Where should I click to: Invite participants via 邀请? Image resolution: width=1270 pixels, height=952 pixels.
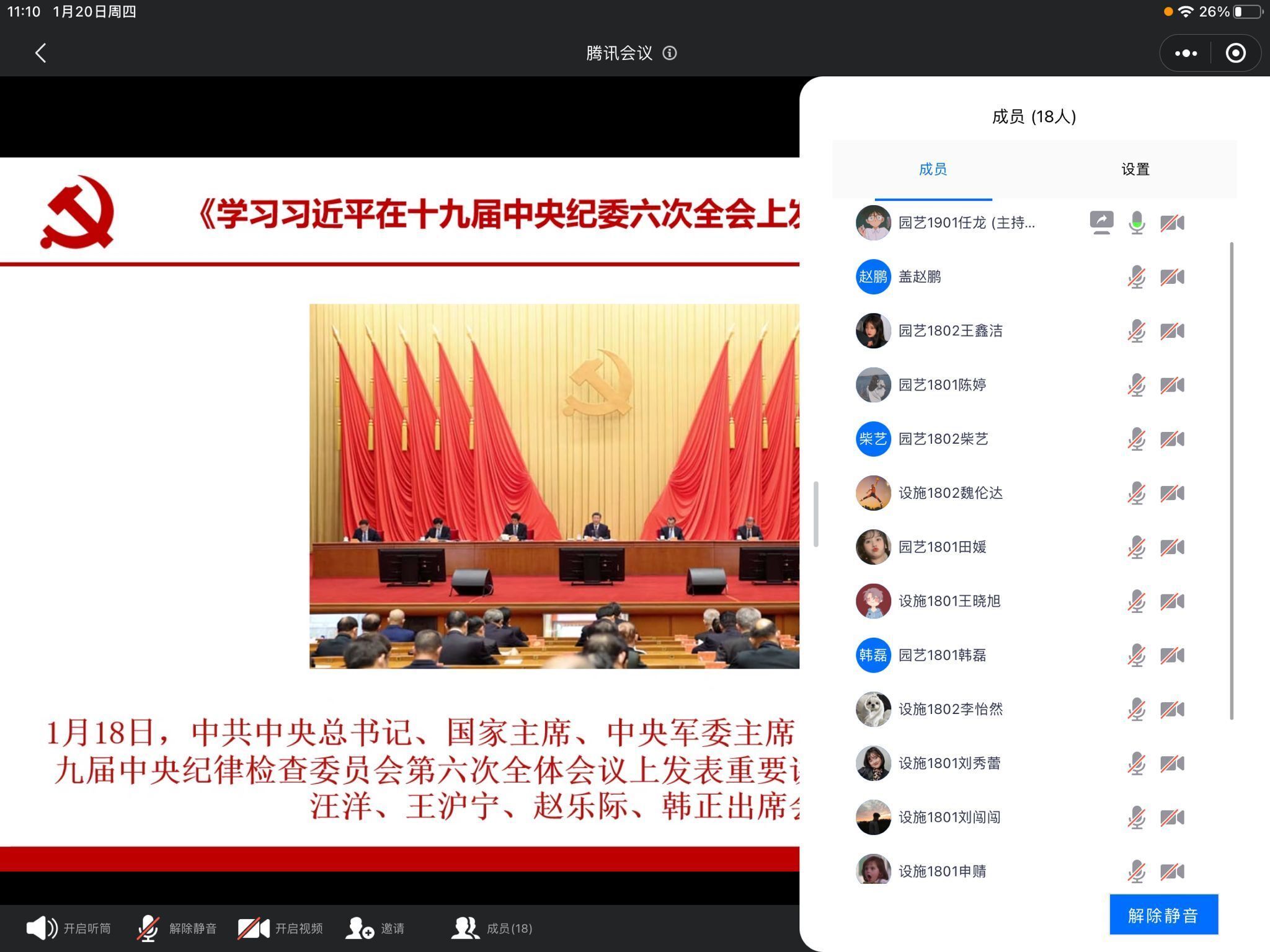click(x=376, y=928)
